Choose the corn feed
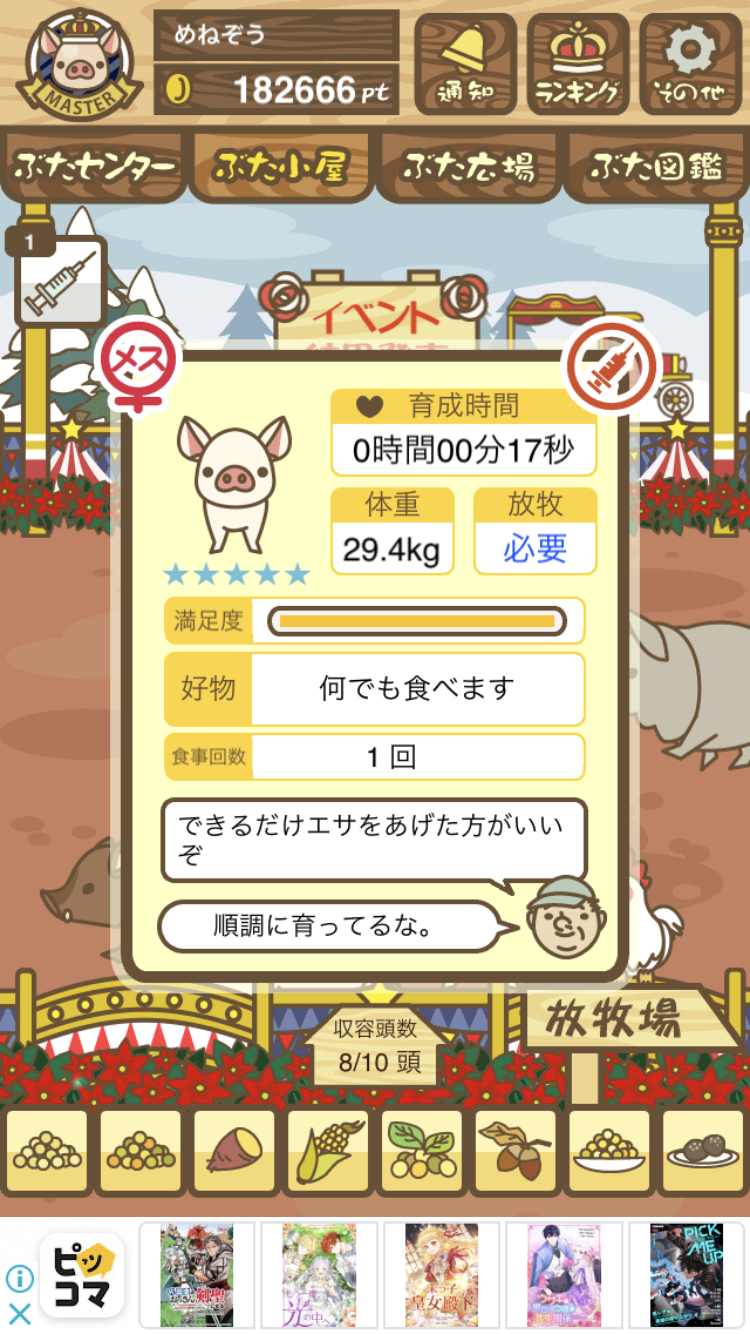 coord(327,1152)
